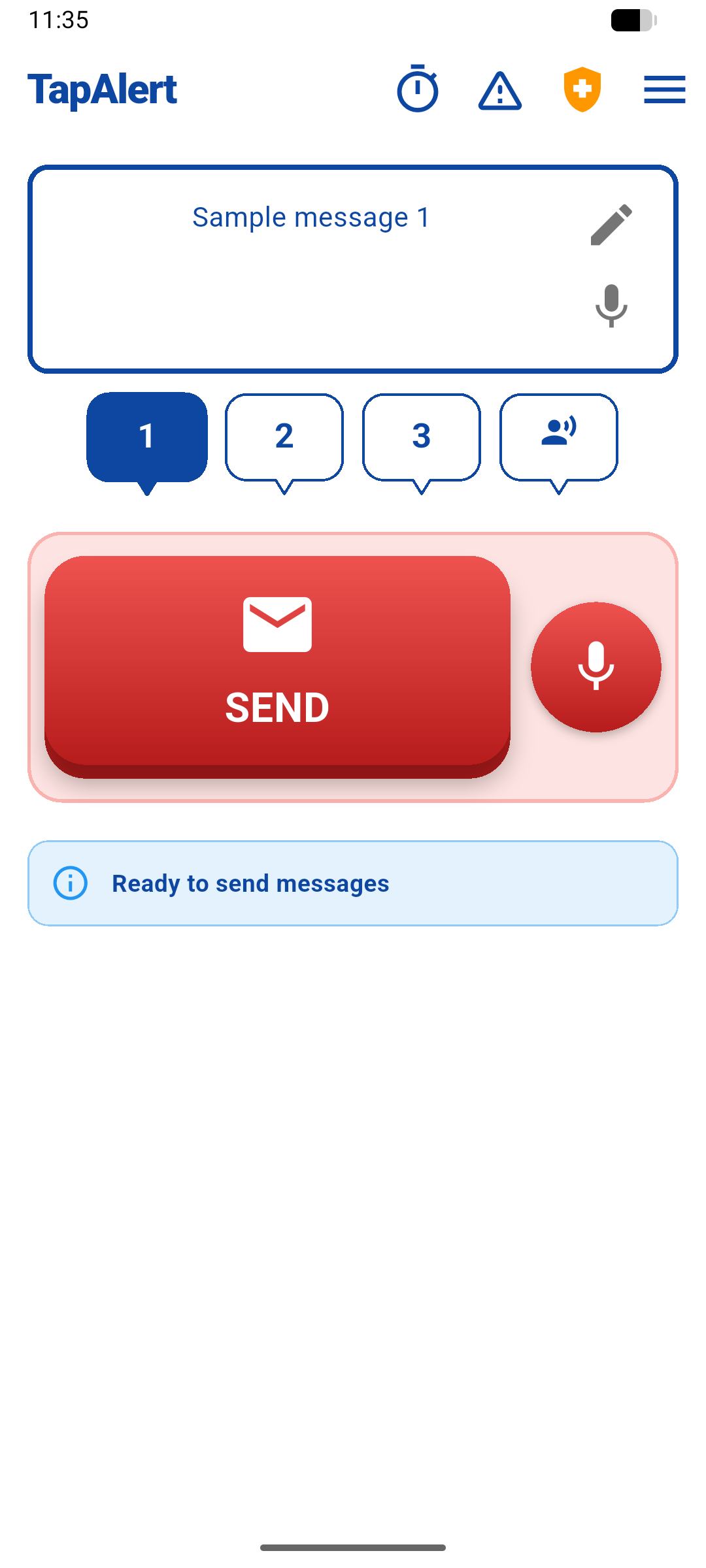The image size is (706, 1568).
Task: Open the hamburger navigation menu
Action: pyautogui.click(x=664, y=90)
